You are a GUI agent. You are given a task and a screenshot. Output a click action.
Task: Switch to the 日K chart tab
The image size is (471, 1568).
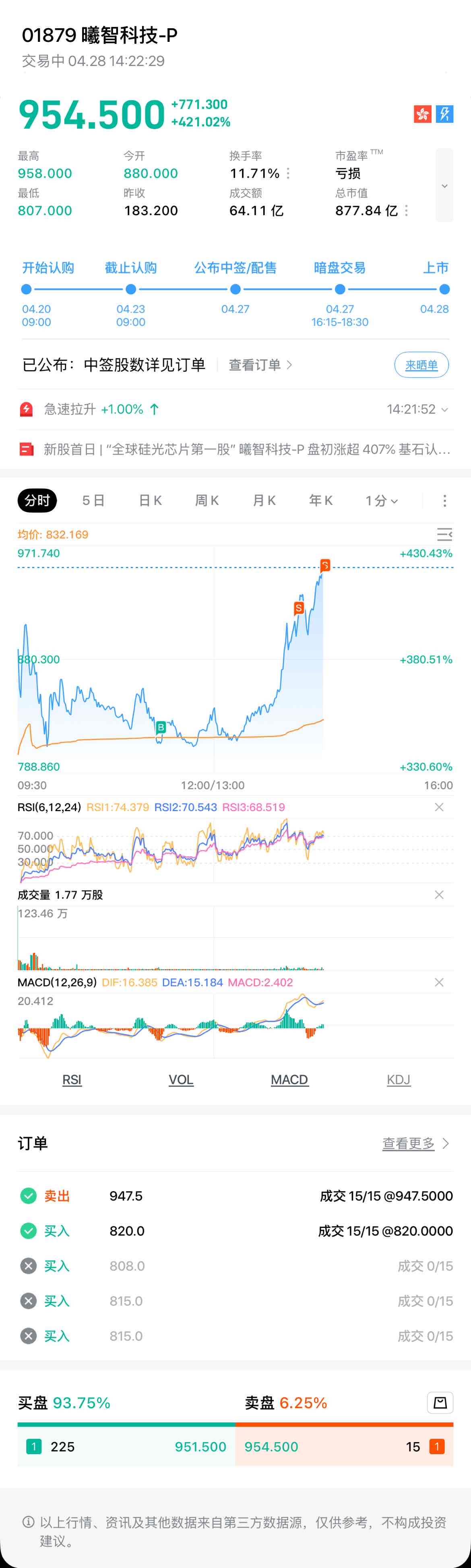[x=150, y=501]
